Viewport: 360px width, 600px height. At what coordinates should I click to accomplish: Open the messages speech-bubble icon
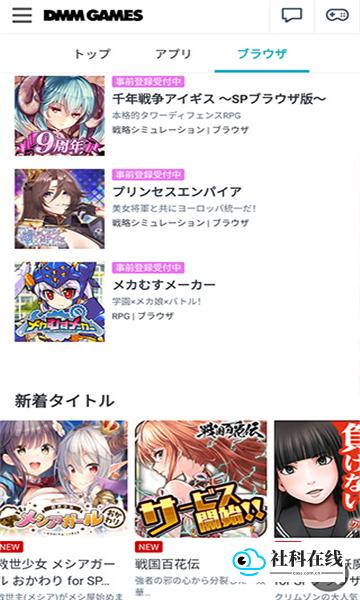point(292,15)
